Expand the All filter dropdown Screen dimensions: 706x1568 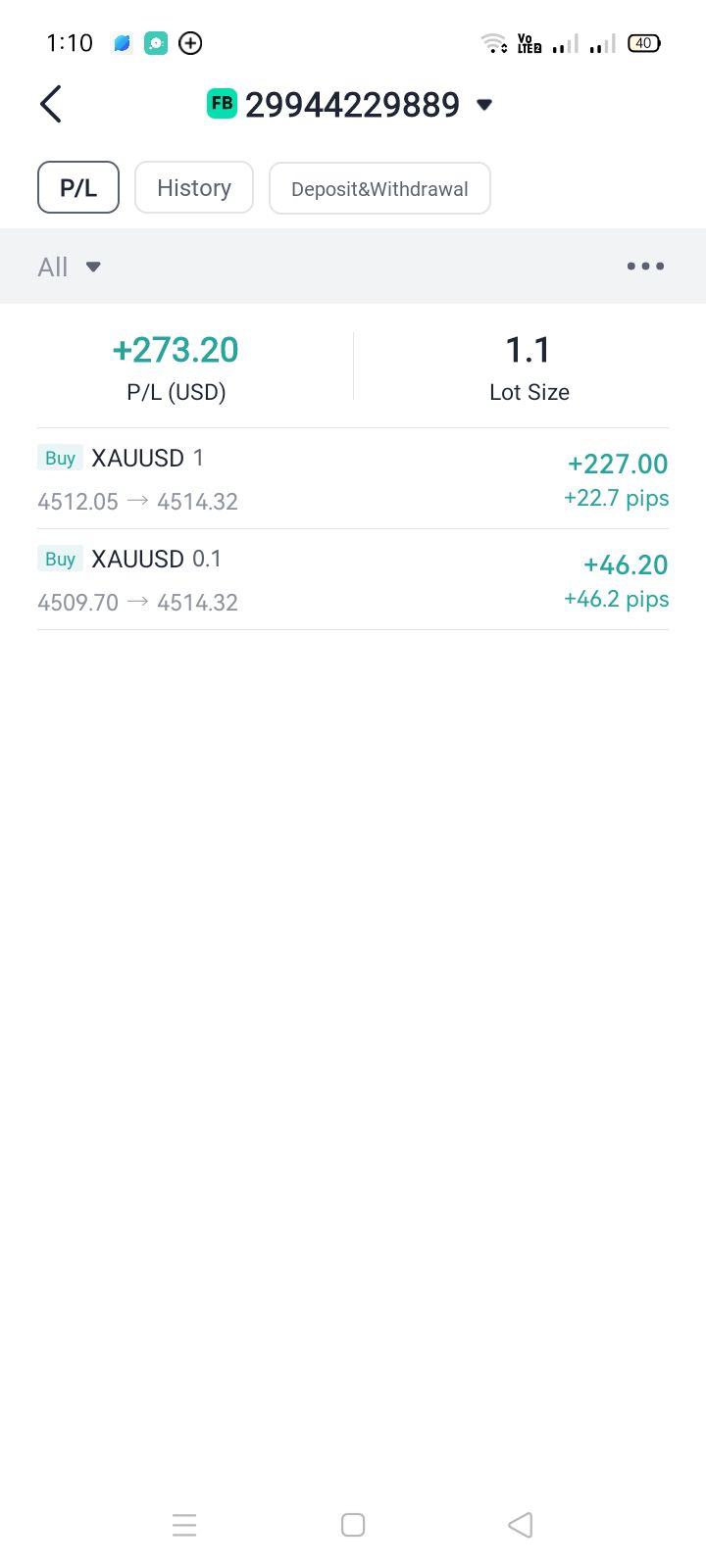pos(69,267)
